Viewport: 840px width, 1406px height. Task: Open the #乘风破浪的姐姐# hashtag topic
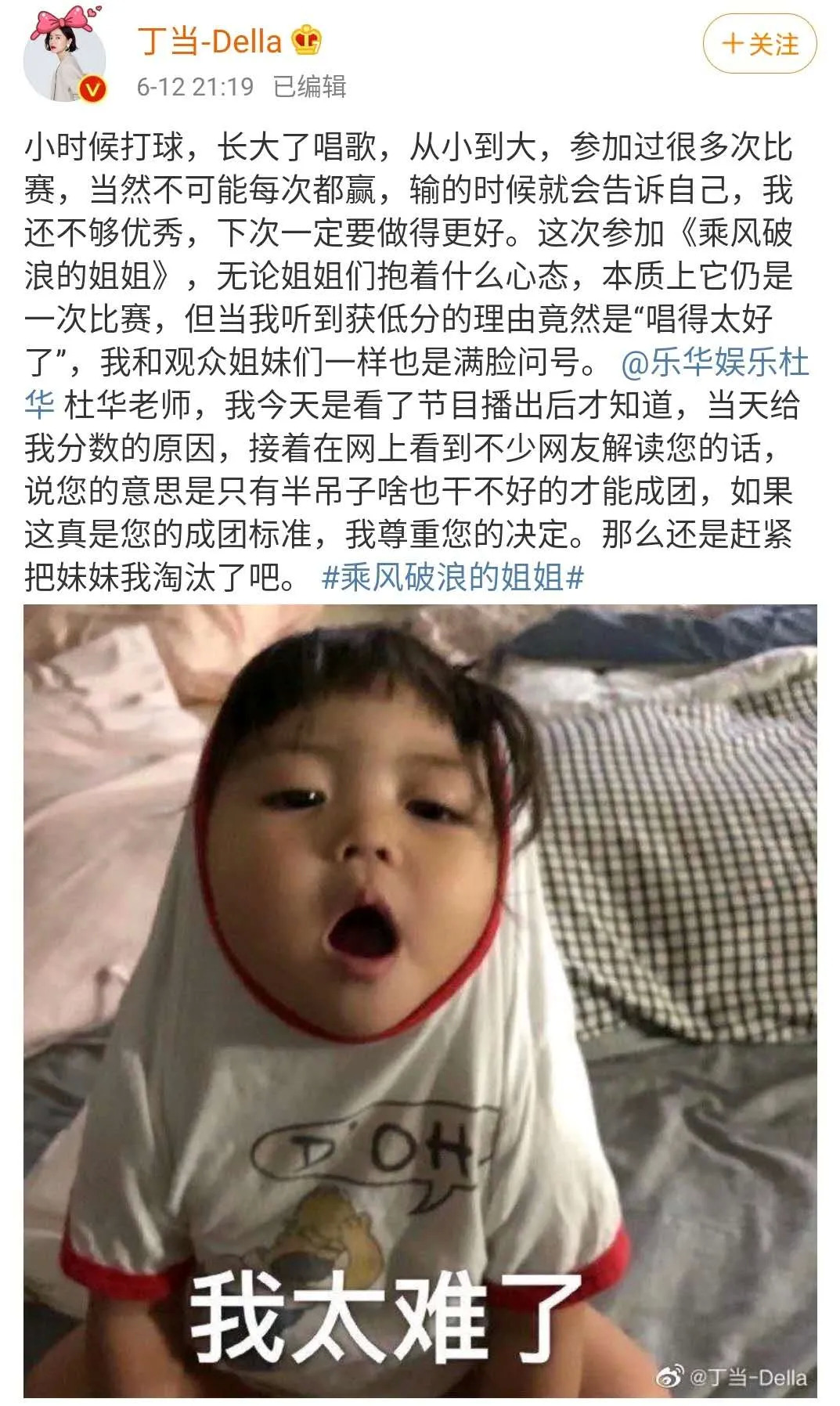452,578
